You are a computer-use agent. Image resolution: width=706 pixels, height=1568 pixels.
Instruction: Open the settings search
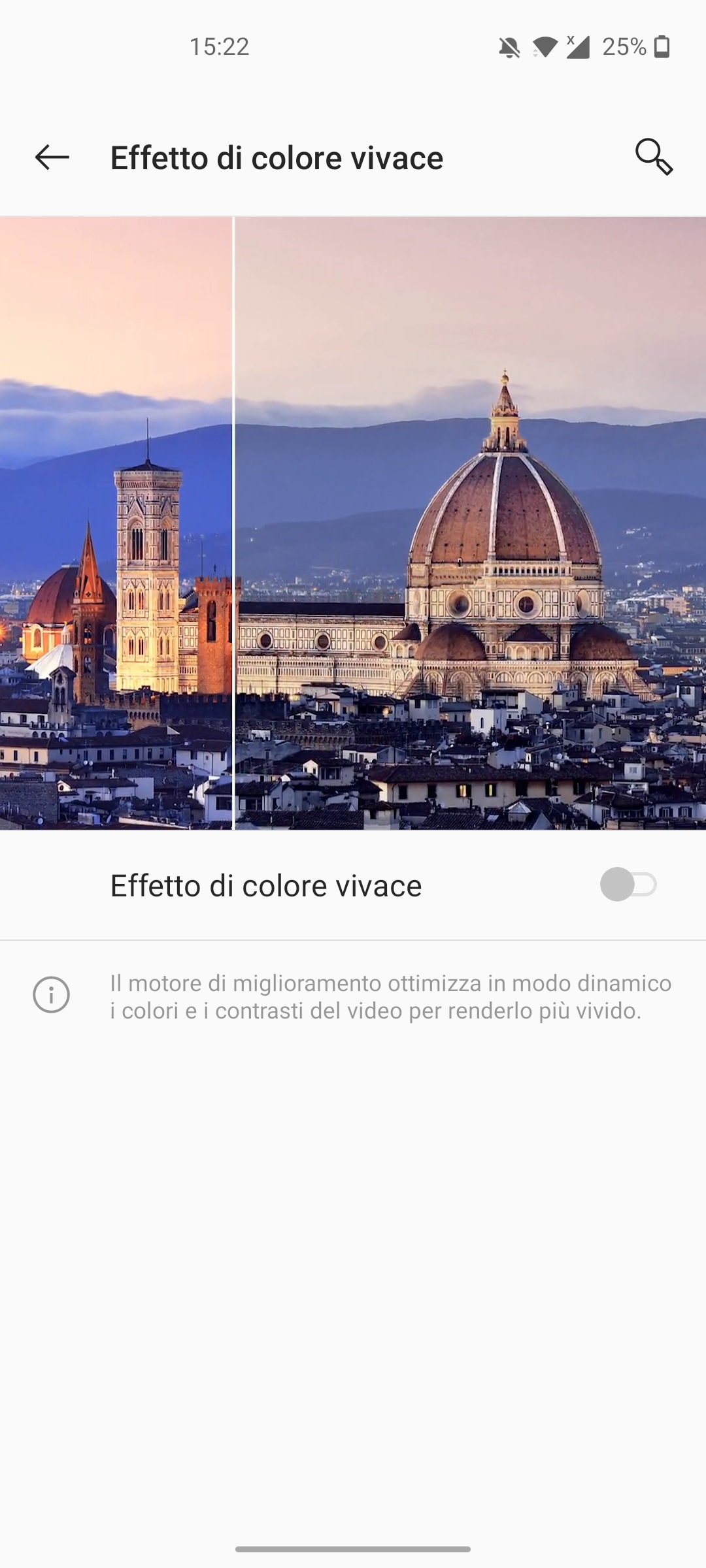coord(654,157)
